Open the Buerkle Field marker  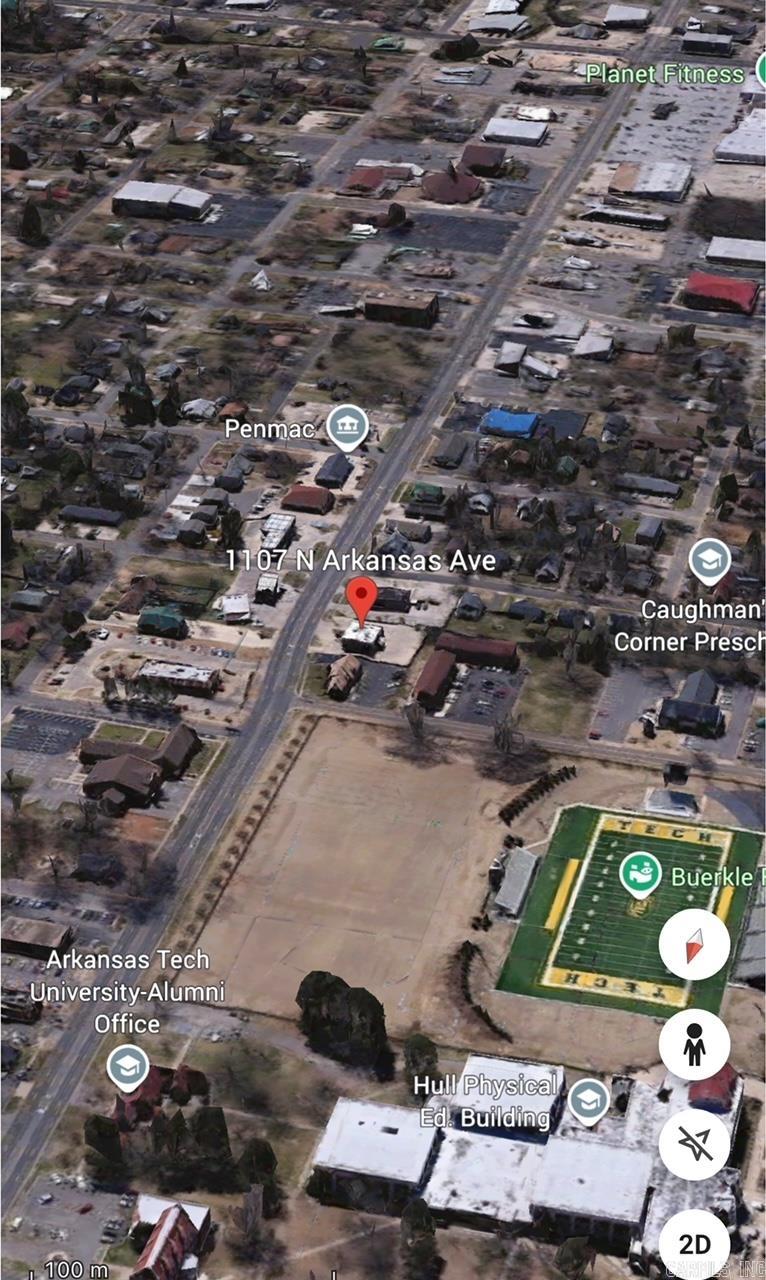640,875
